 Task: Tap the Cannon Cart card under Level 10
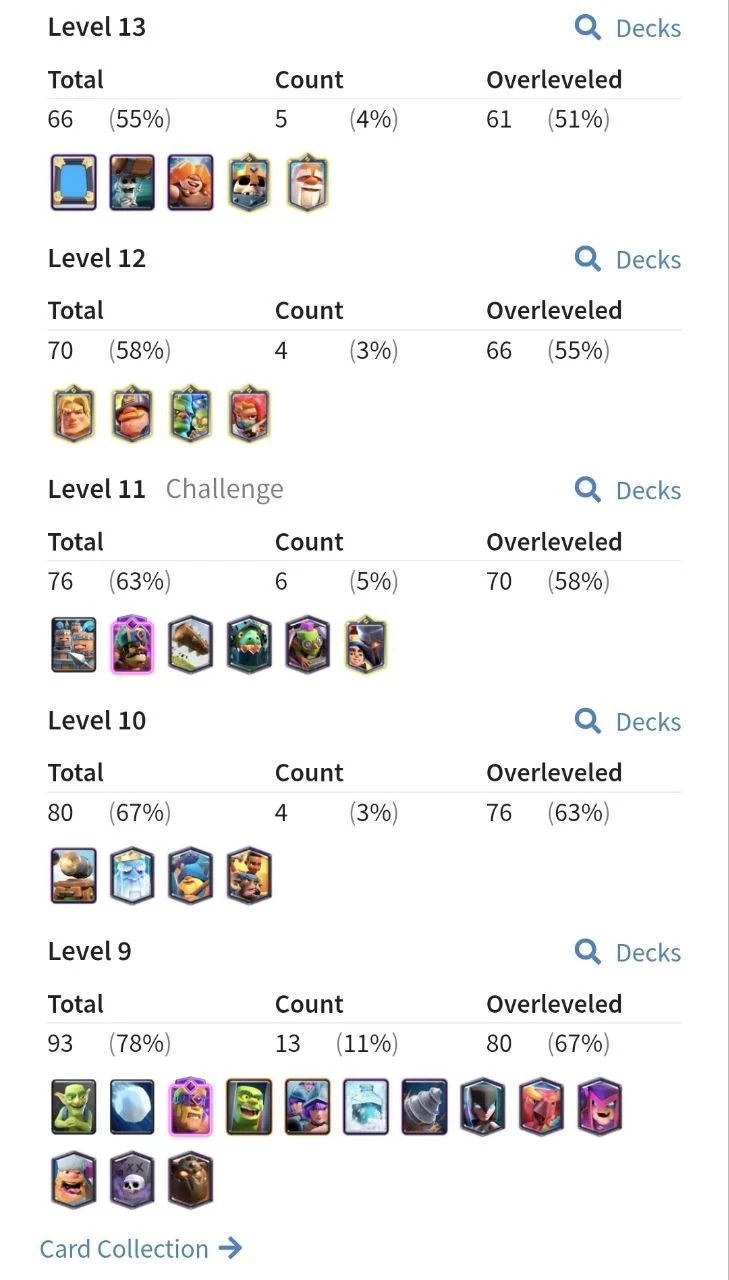(74, 876)
